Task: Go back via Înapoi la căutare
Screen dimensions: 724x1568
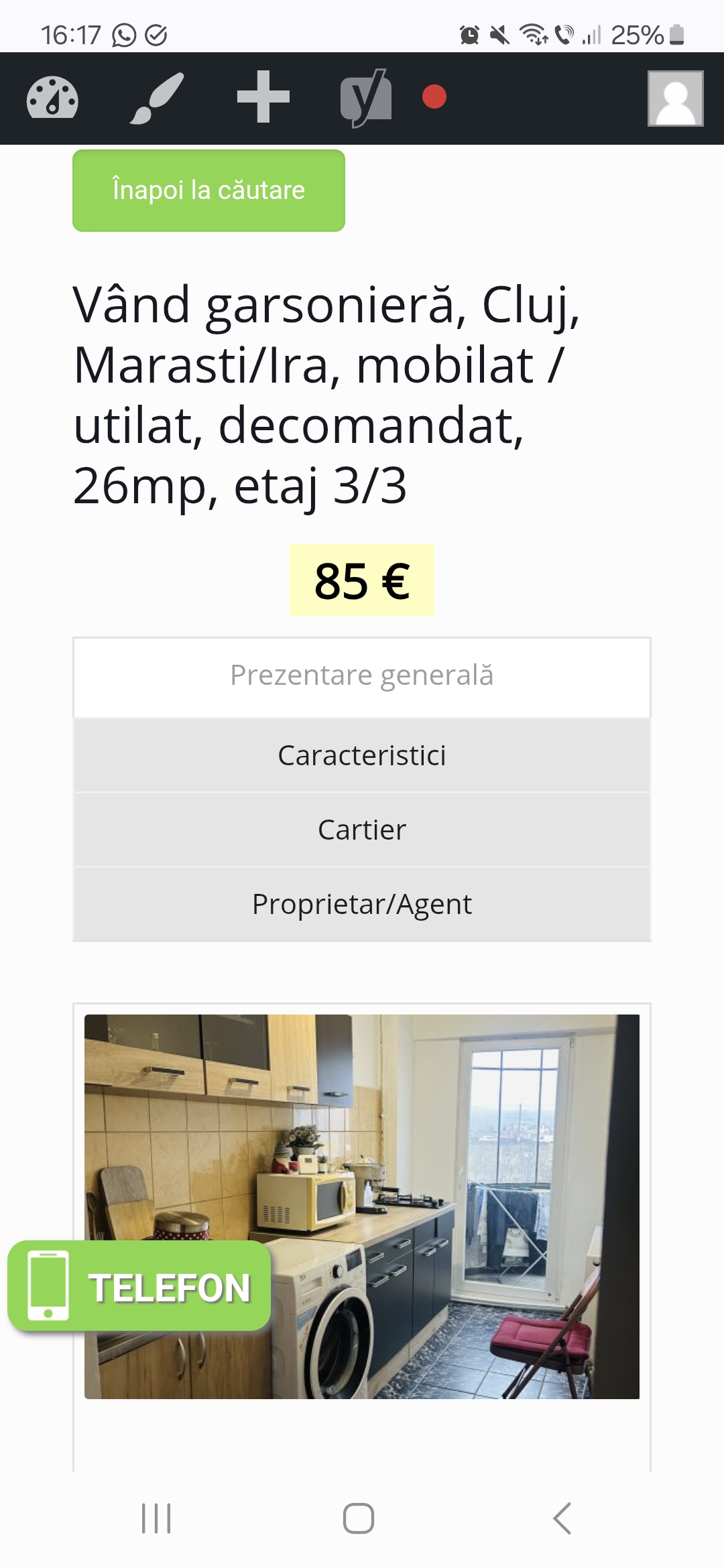Action: point(208,191)
